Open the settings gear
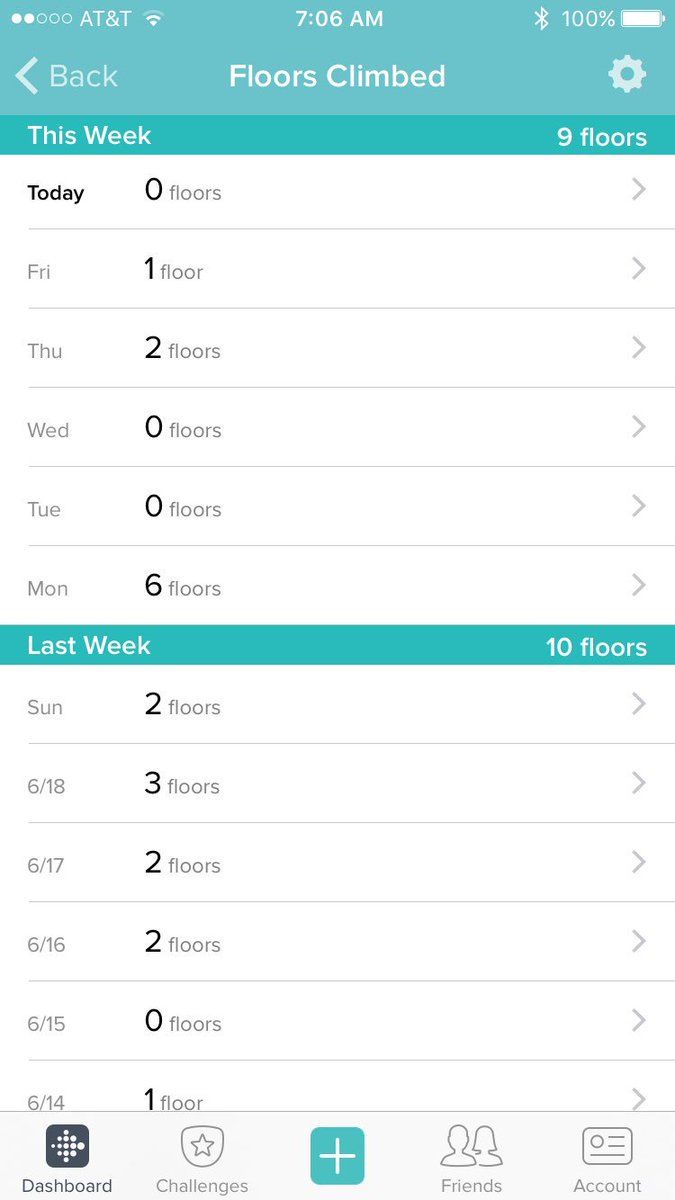This screenshot has height=1200, width=675. tap(627, 75)
